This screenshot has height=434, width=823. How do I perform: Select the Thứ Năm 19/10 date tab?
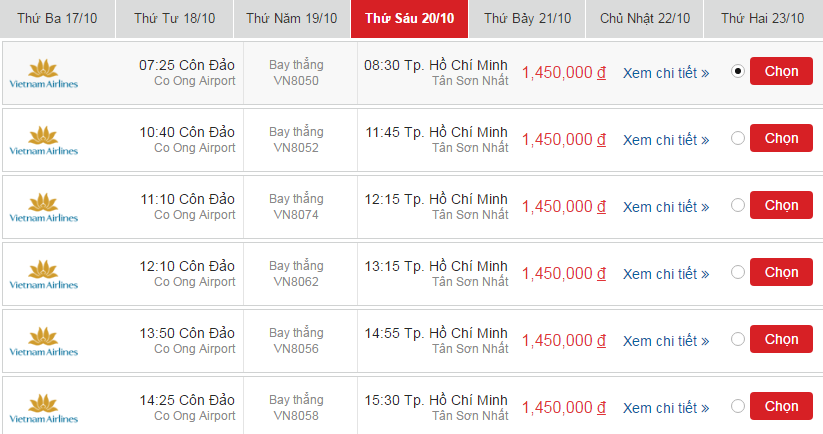point(292,19)
